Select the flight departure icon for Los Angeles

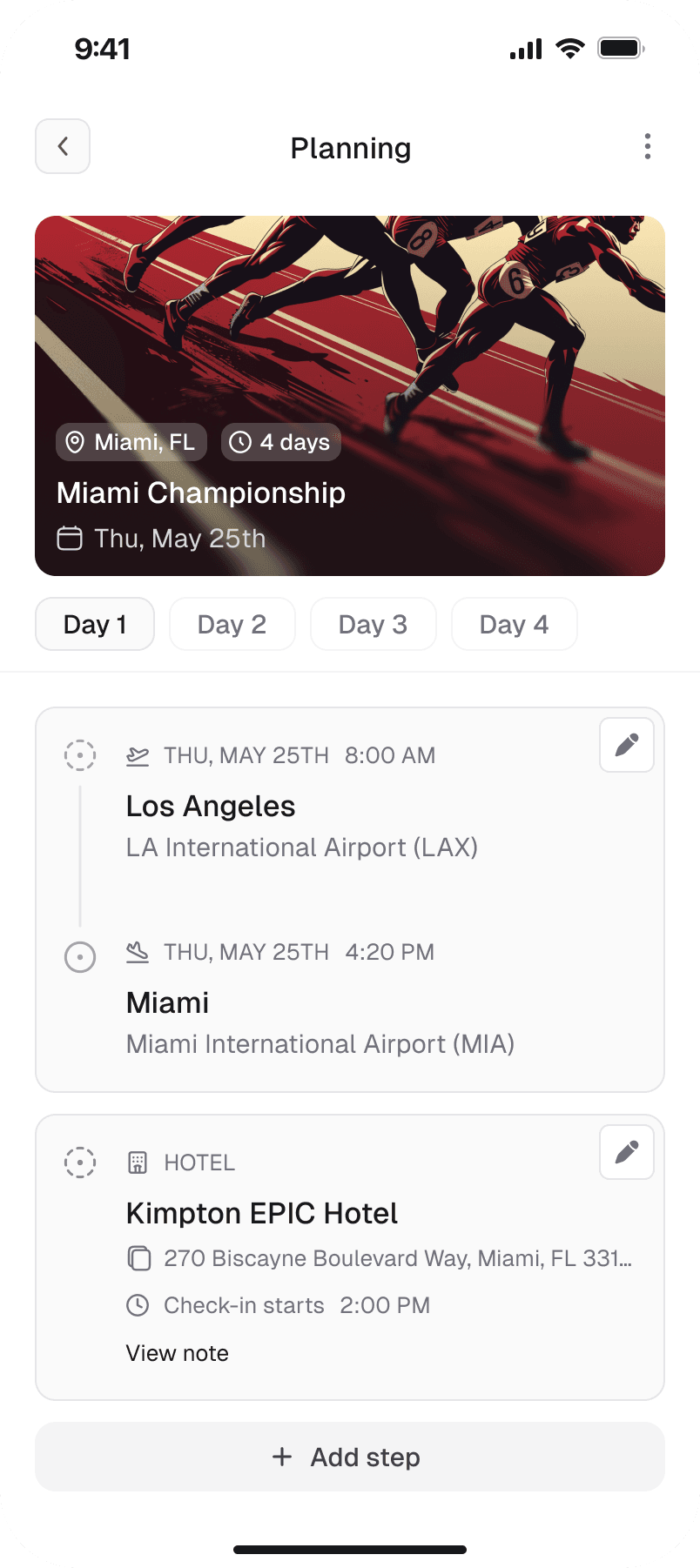[138, 755]
